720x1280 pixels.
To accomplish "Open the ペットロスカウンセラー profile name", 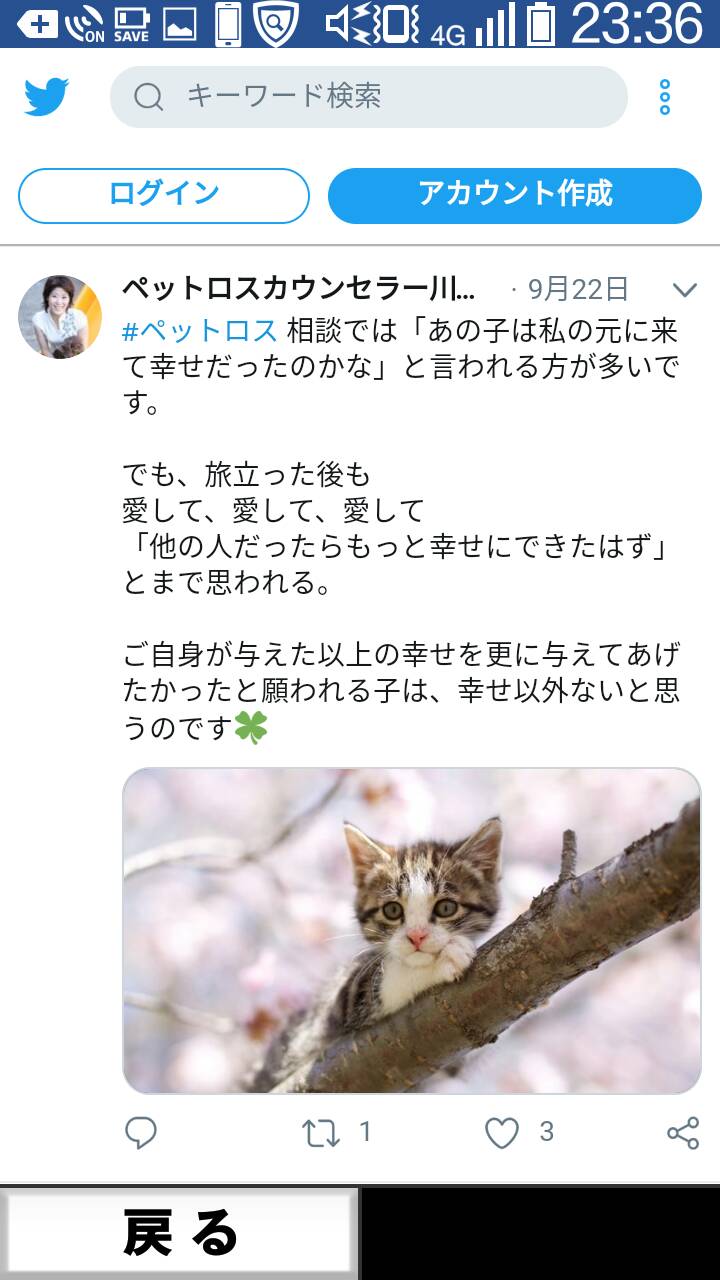I will tap(299, 289).
